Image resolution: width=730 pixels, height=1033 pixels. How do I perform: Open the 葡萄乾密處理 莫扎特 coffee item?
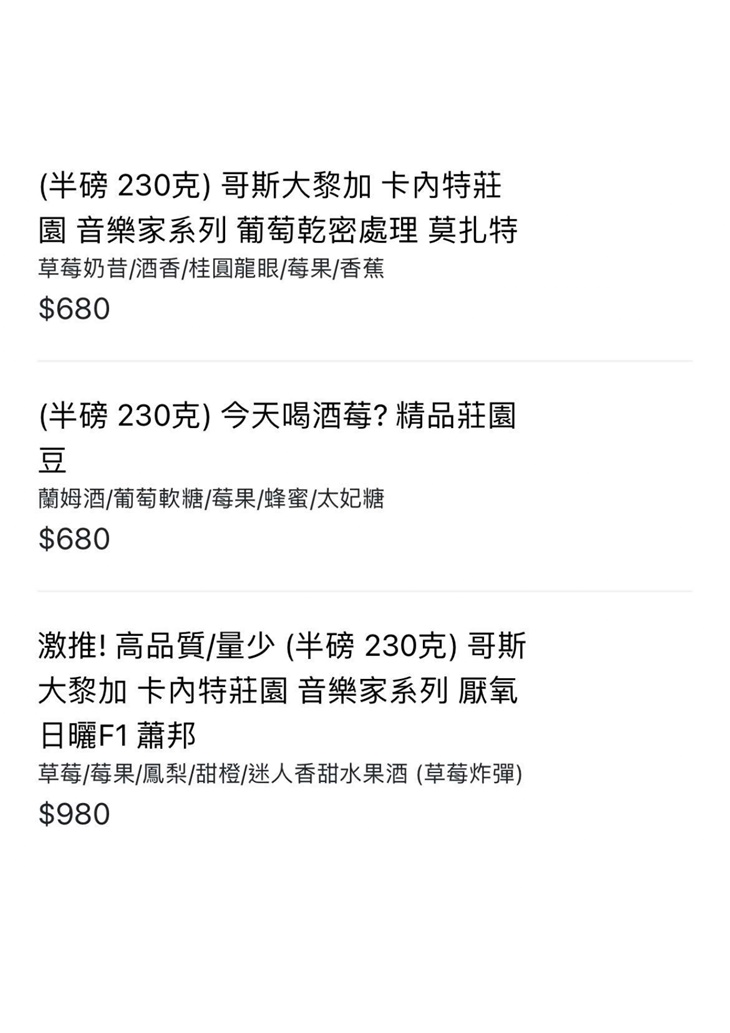pos(277,209)
